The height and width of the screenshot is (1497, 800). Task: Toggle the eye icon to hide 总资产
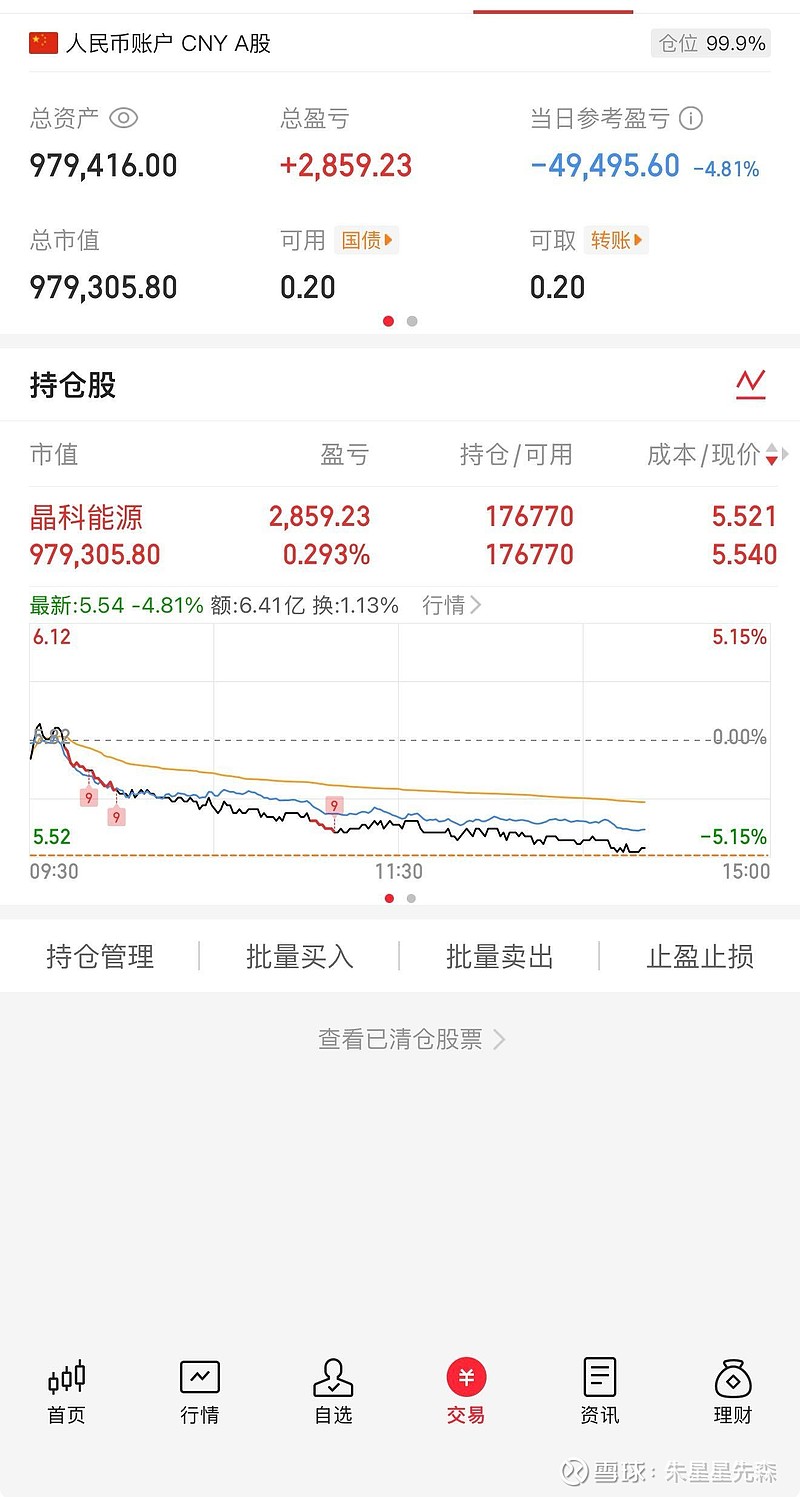coord(123,118)
